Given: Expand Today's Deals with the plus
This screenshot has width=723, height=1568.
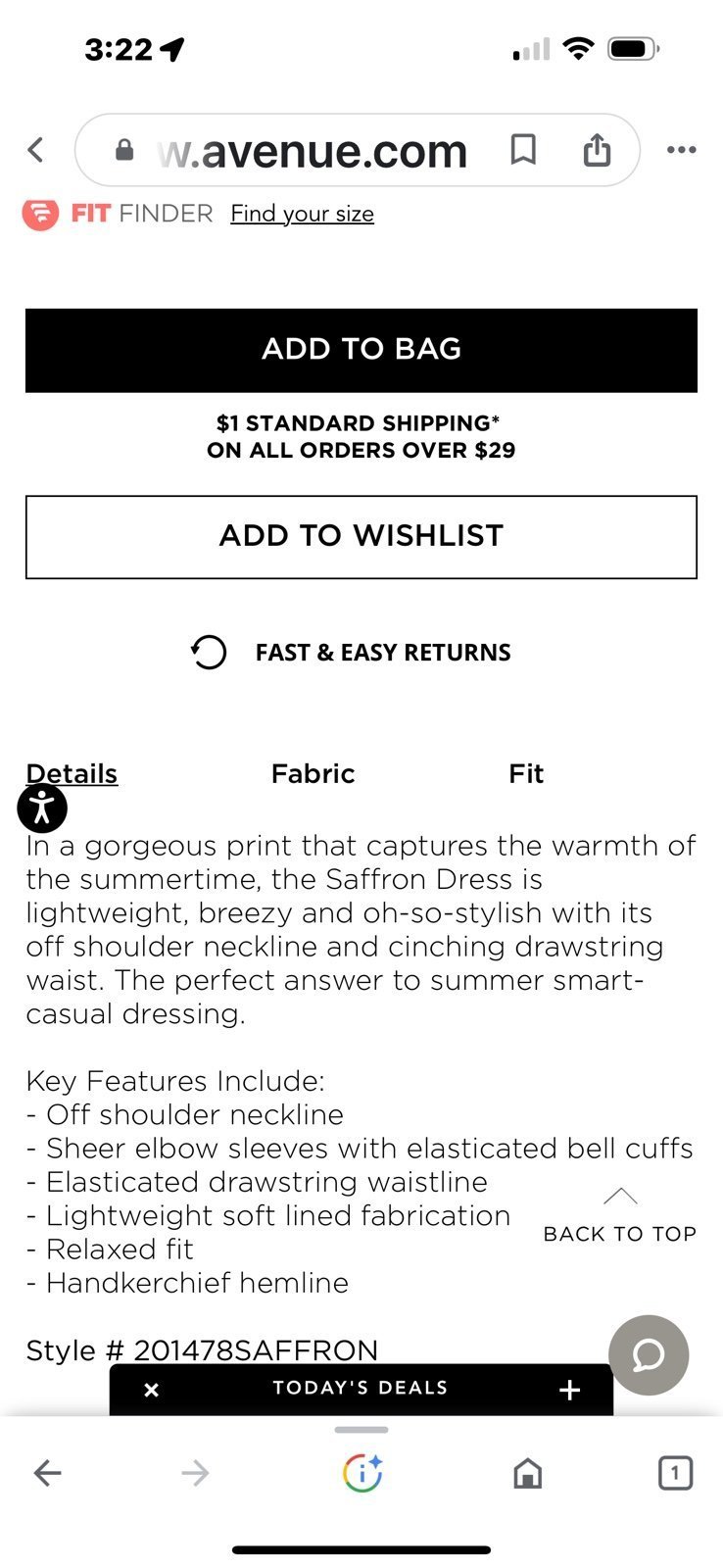Looking at the screenshot, I should click(x=570, y=1390).
